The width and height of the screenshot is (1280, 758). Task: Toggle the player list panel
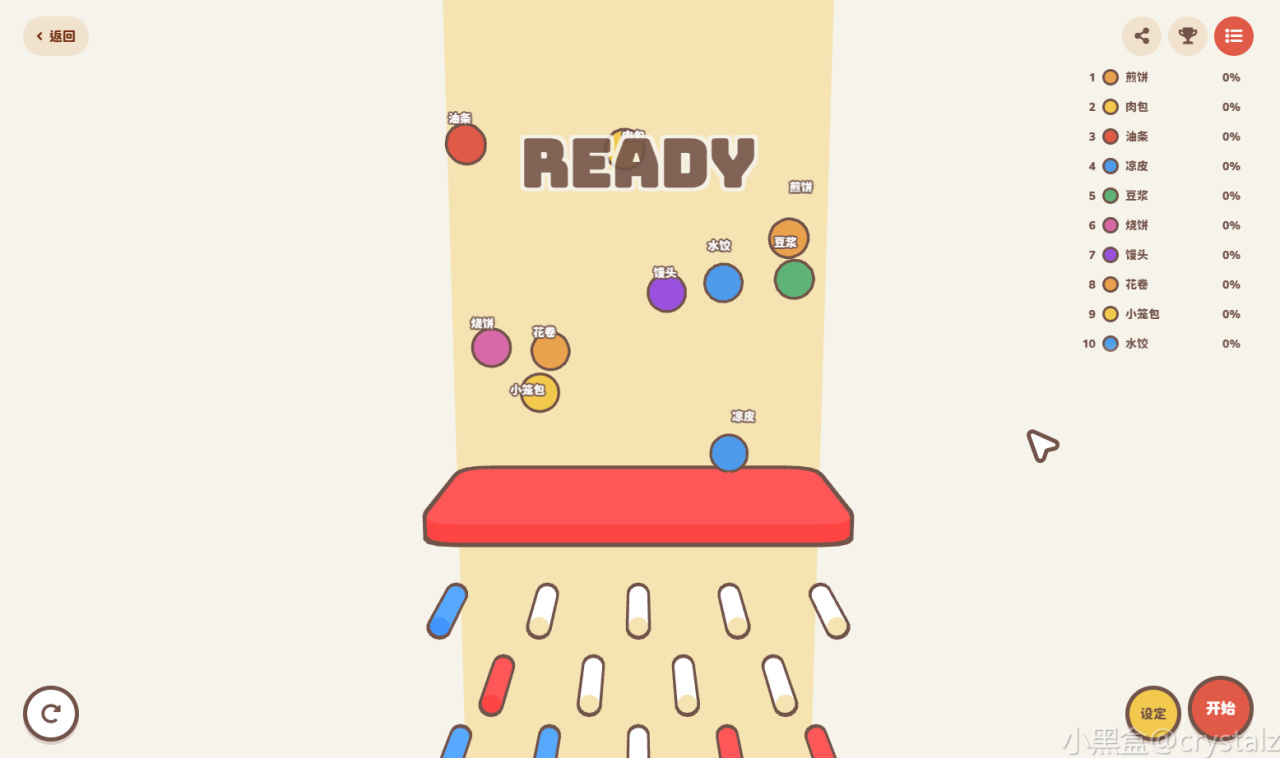pos(1233,36)
